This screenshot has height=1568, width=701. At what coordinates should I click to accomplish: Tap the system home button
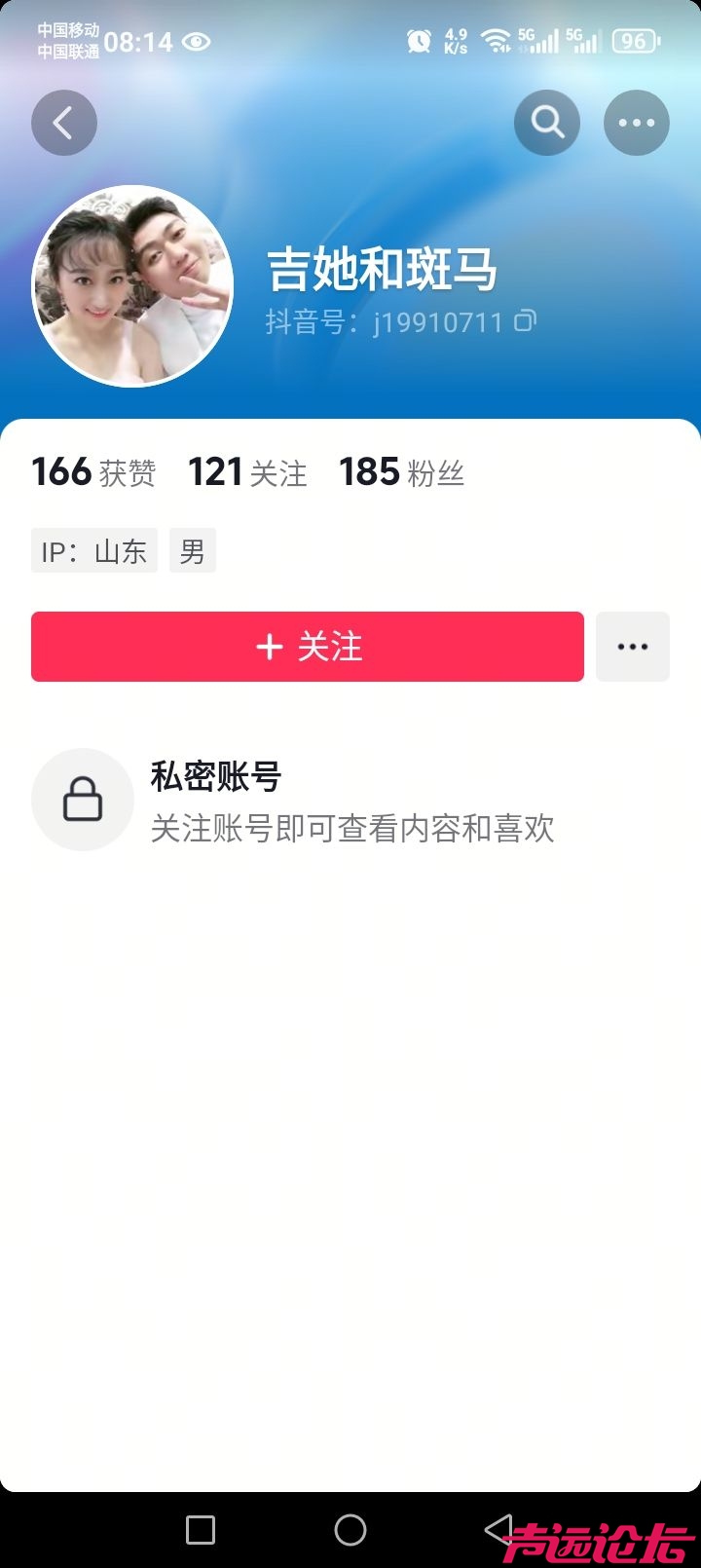click(350, 1530)
